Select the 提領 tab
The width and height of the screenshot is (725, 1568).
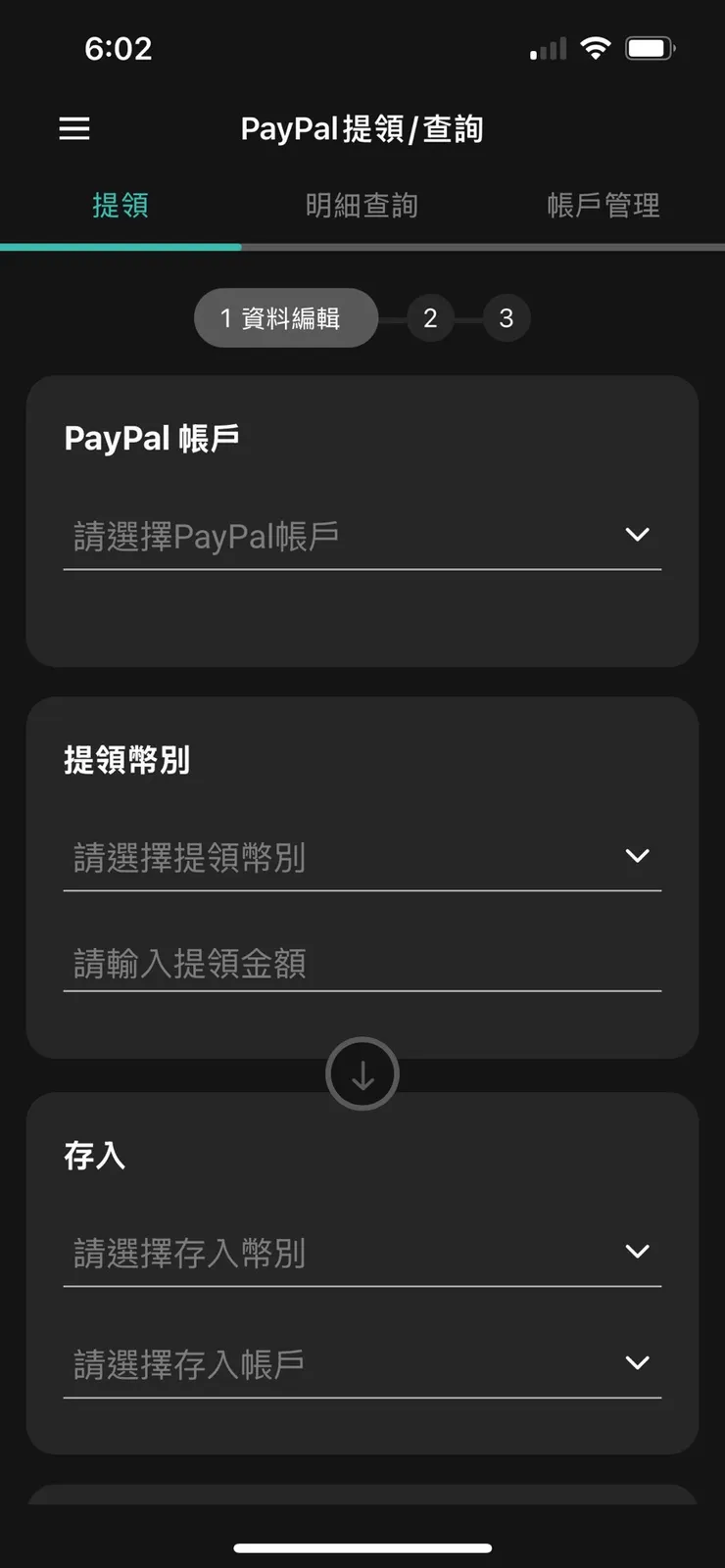(x=121, y=206)
